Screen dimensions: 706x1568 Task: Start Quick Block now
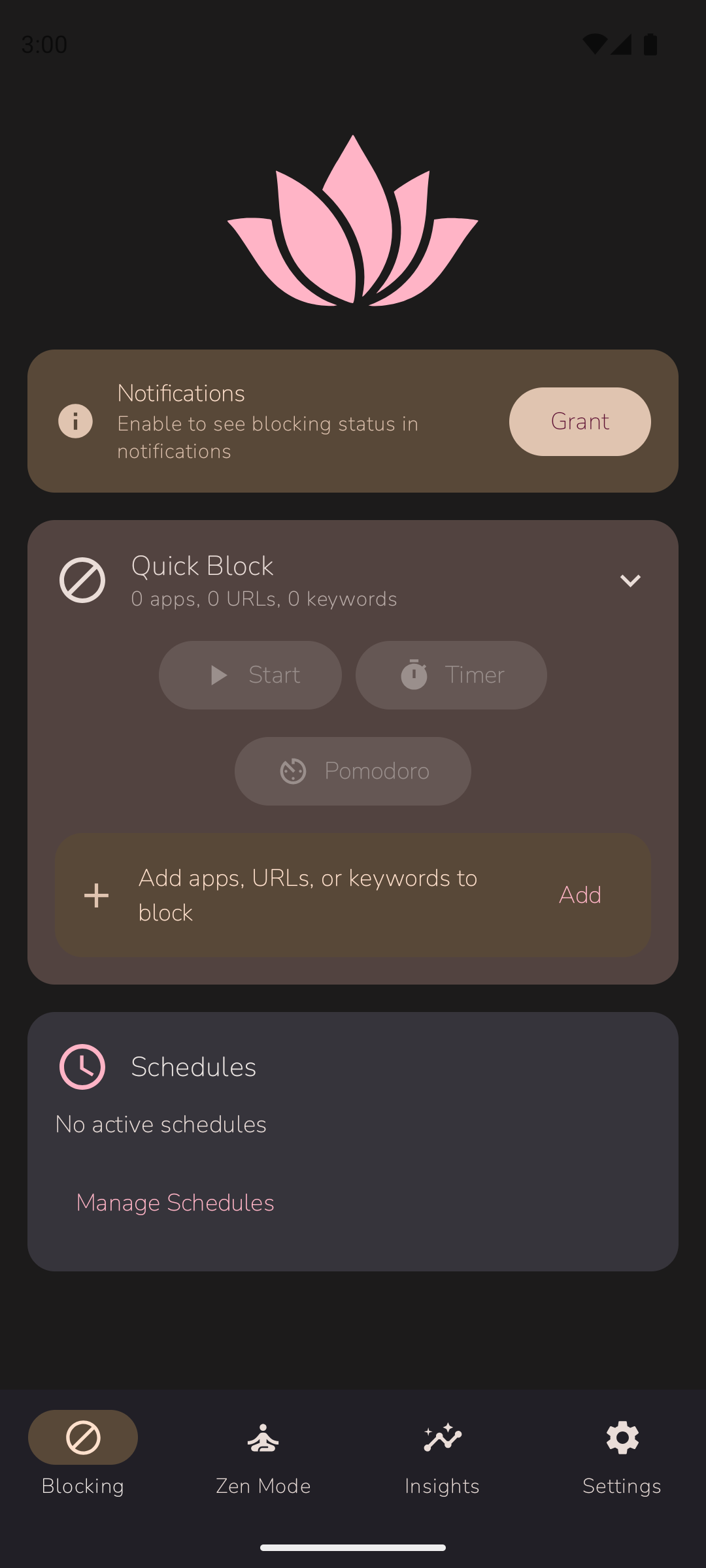[x=250, y=675]
